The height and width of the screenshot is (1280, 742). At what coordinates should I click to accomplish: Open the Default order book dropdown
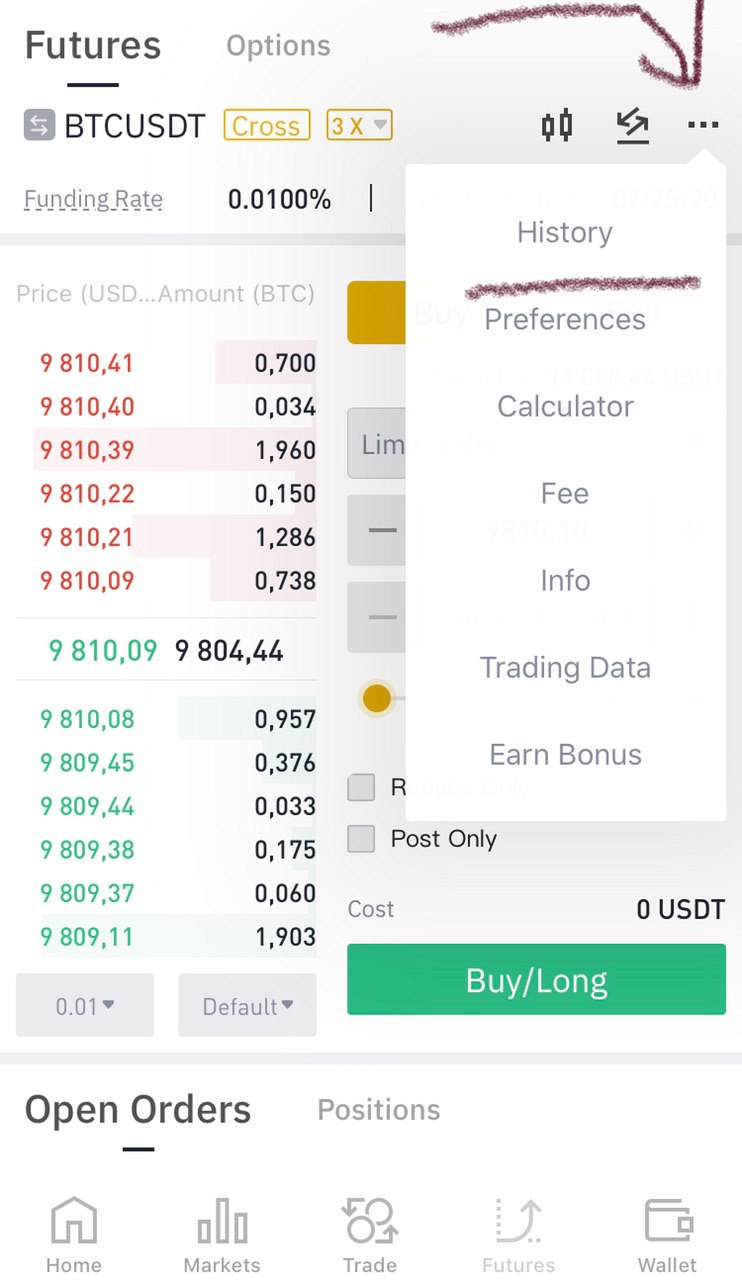(x=247, y=1005)
